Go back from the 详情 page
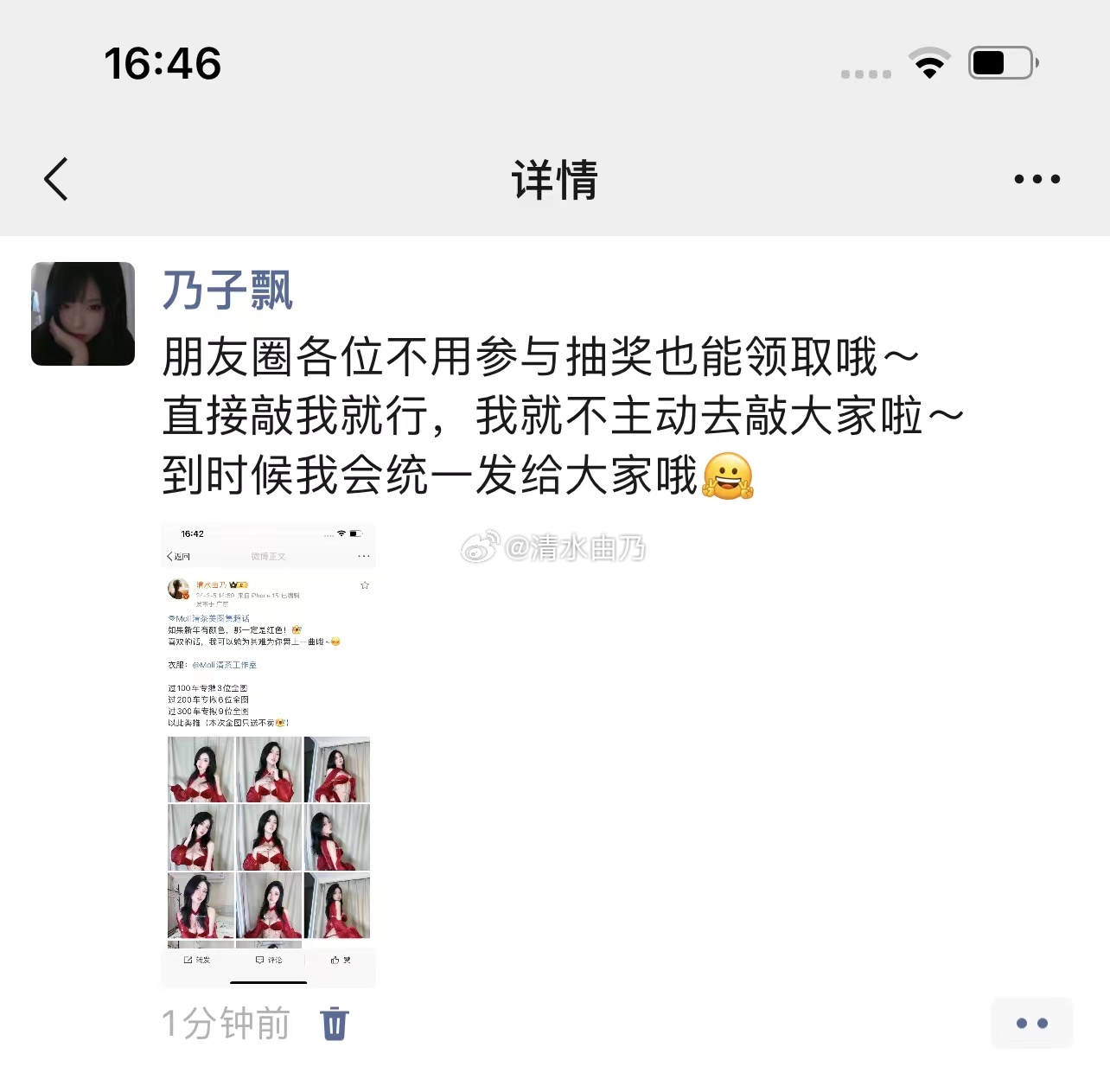 click(56, 179)
